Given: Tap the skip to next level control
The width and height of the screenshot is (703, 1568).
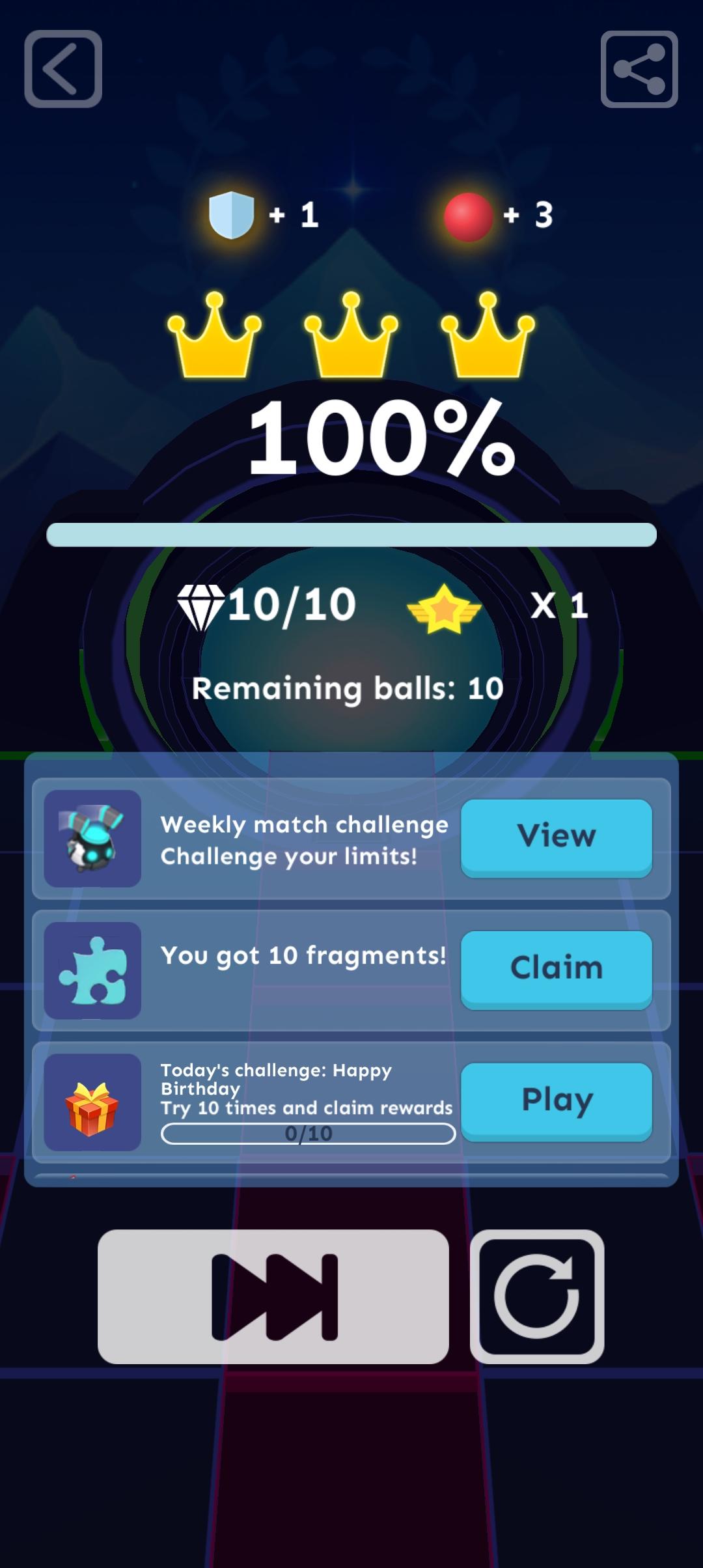Looking at the screenshot, I should point(273,1295).
